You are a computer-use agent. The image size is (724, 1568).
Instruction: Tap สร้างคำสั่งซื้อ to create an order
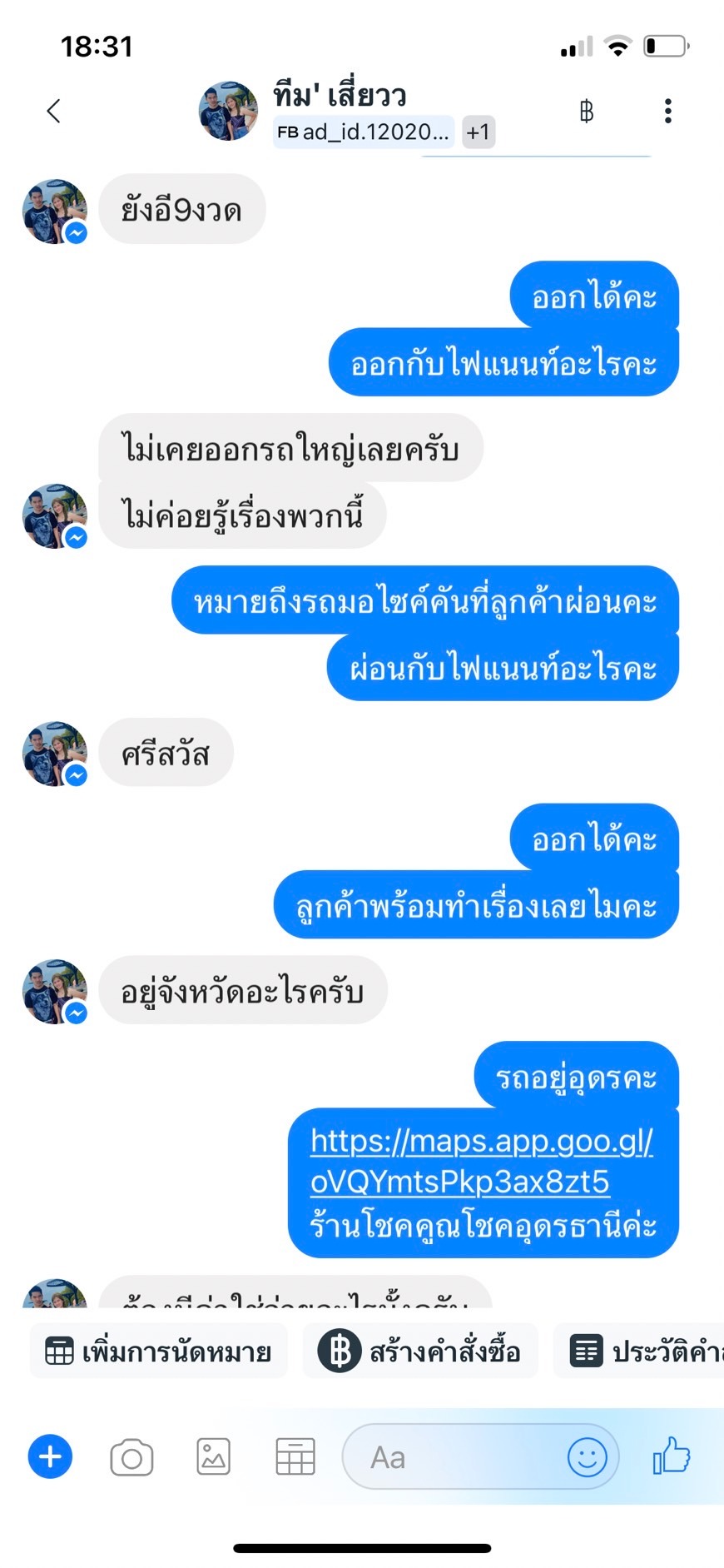[x=420, y=1351]
